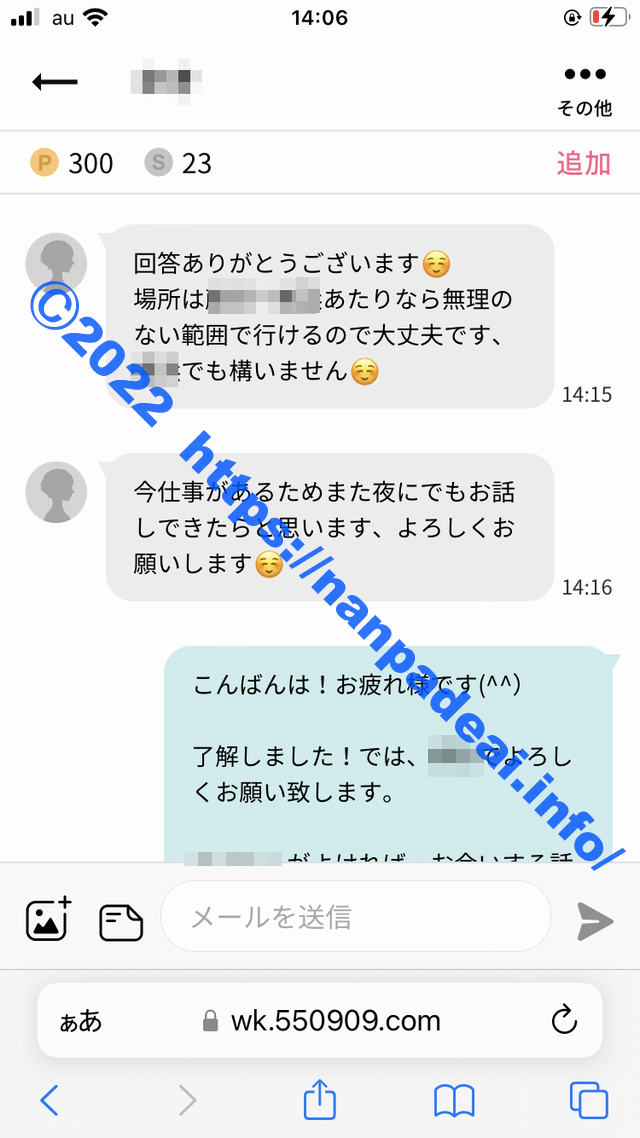Tap 追加 to add points
Screen dimensions: 640x1138
coord(583,163)
